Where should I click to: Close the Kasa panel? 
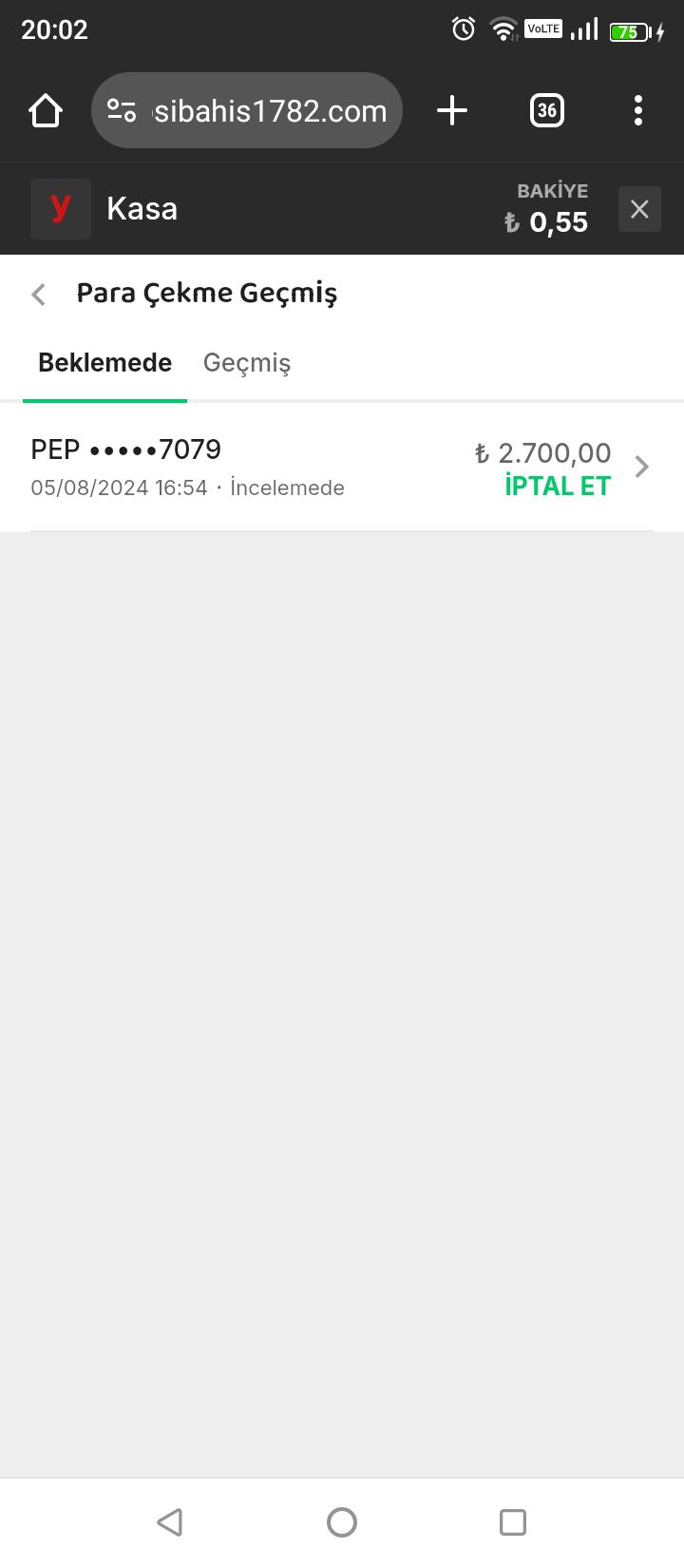tap(639, 209)
